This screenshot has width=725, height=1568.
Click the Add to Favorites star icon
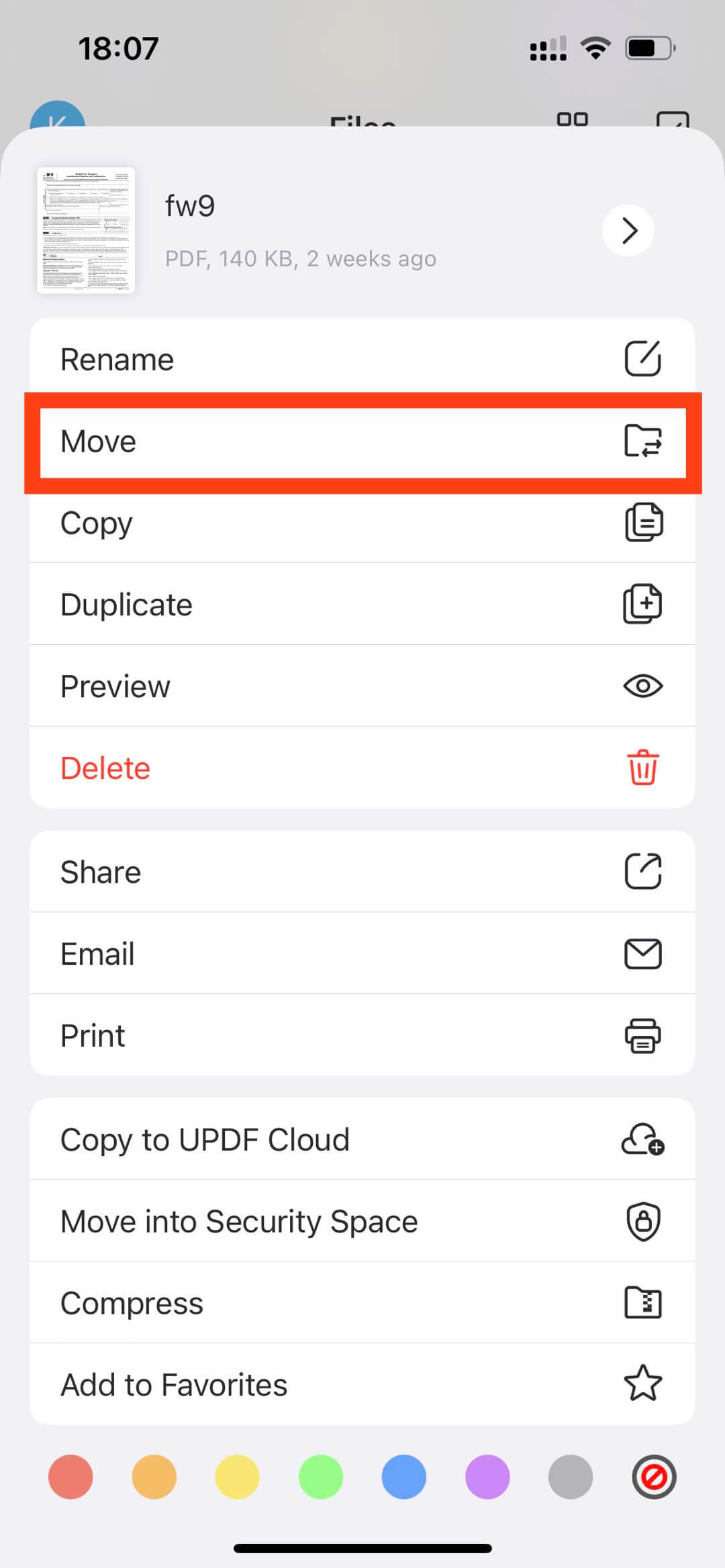point(642,1383)
